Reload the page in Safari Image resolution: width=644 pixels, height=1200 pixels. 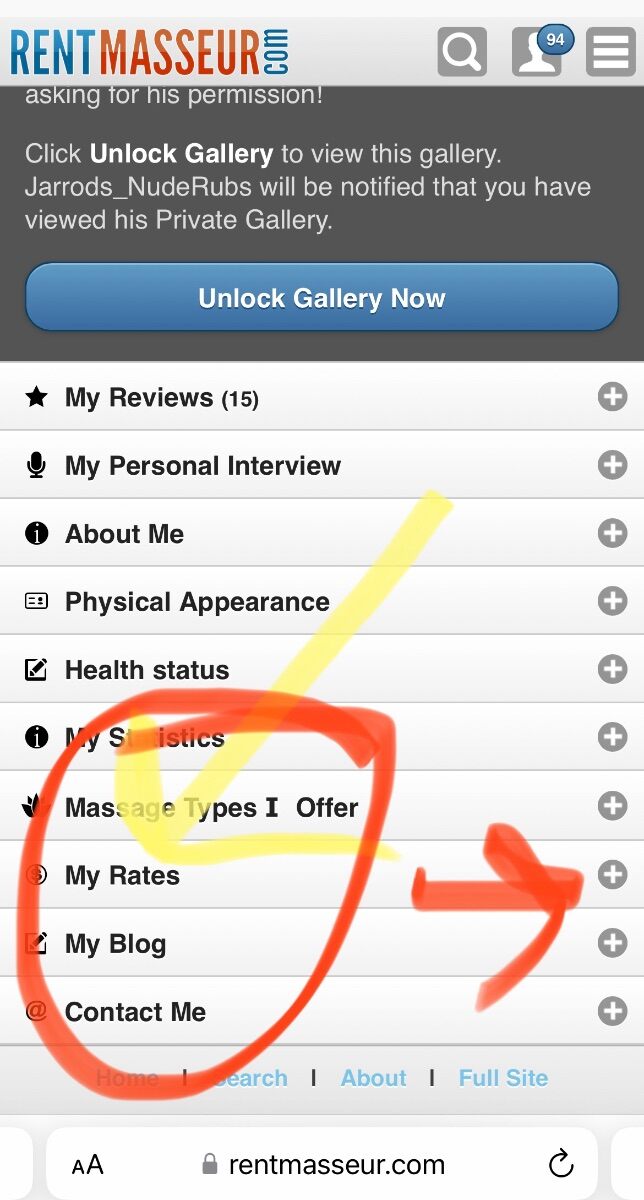562,1163
